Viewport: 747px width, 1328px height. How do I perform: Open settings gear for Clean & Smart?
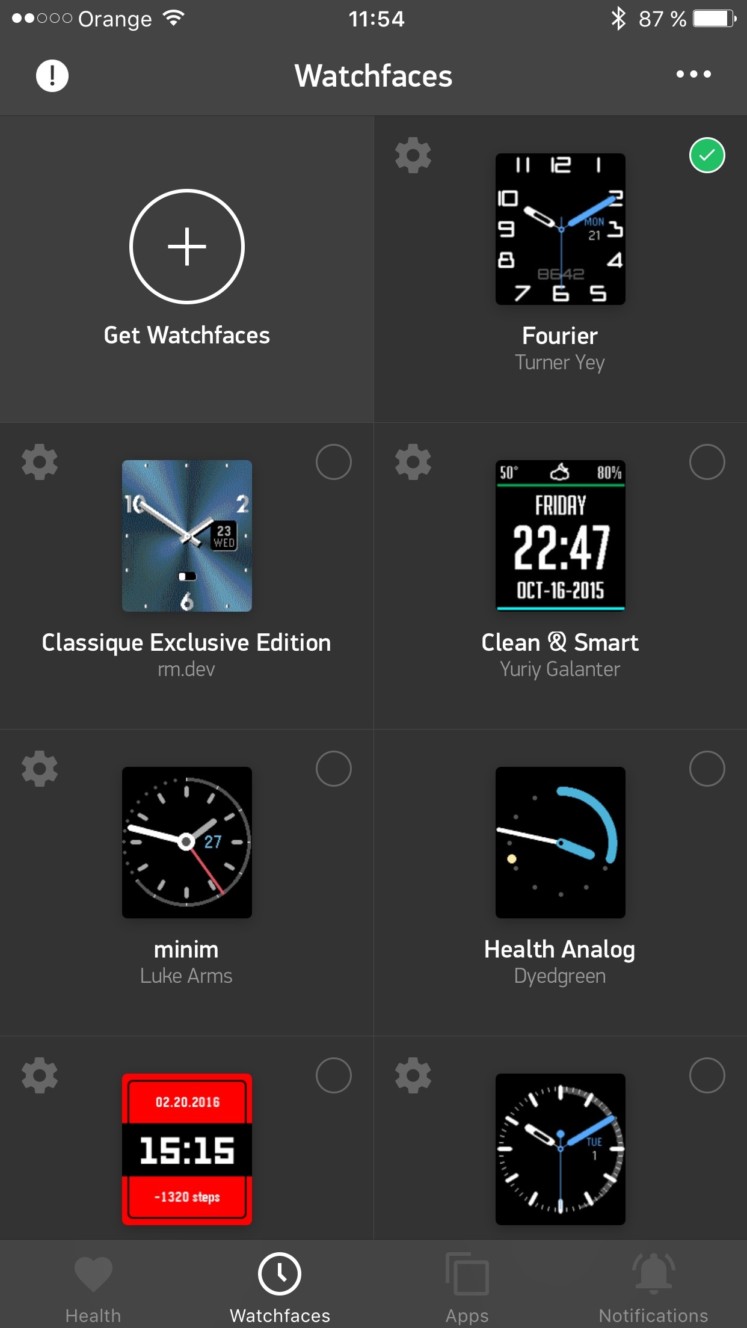pyautogui.click(x=413, y=462)
